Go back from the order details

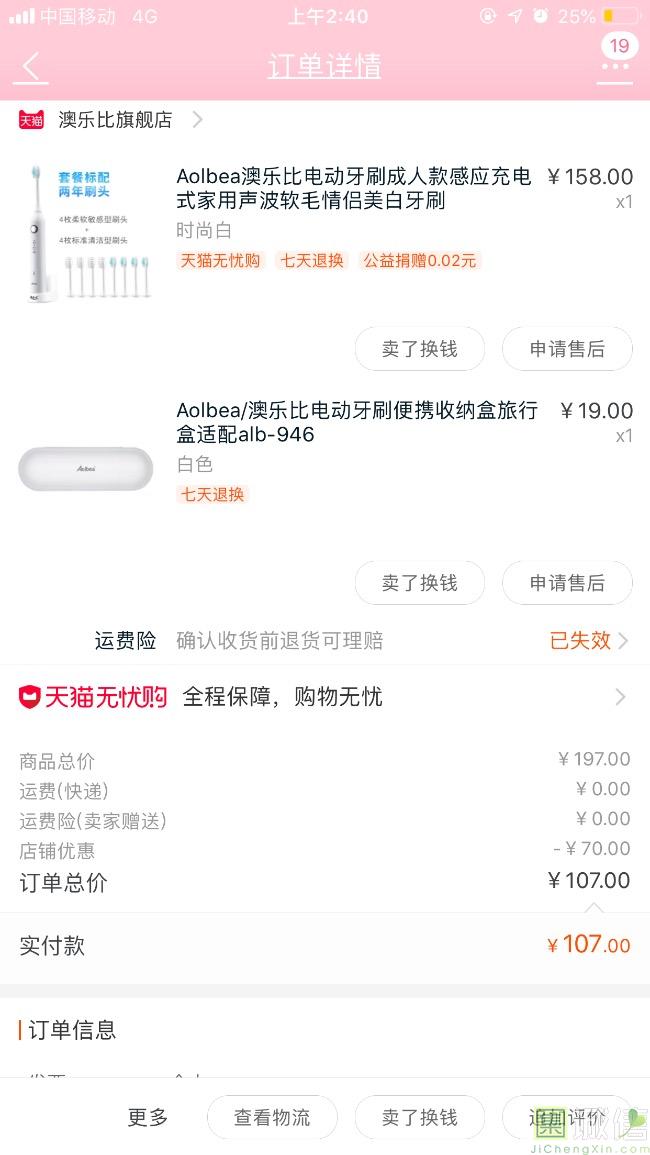(x=32, y=66)
